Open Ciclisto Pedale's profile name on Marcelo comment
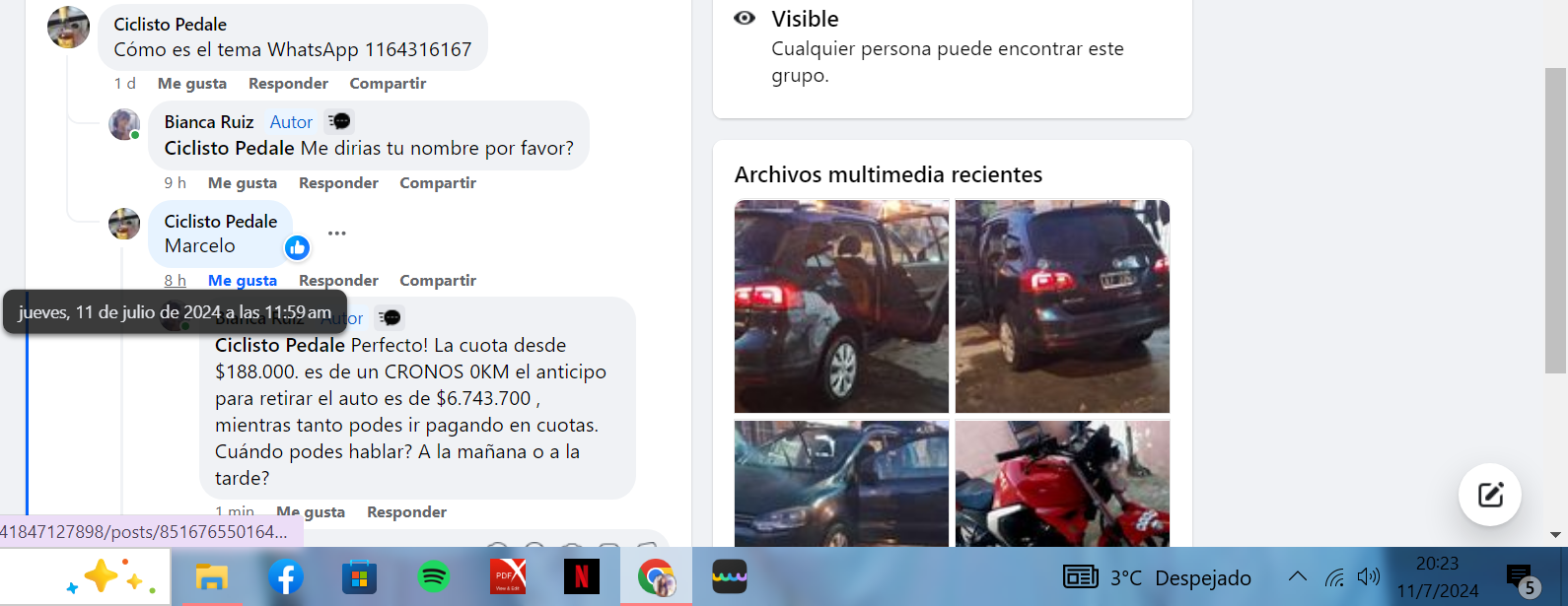 click(221, 222)
